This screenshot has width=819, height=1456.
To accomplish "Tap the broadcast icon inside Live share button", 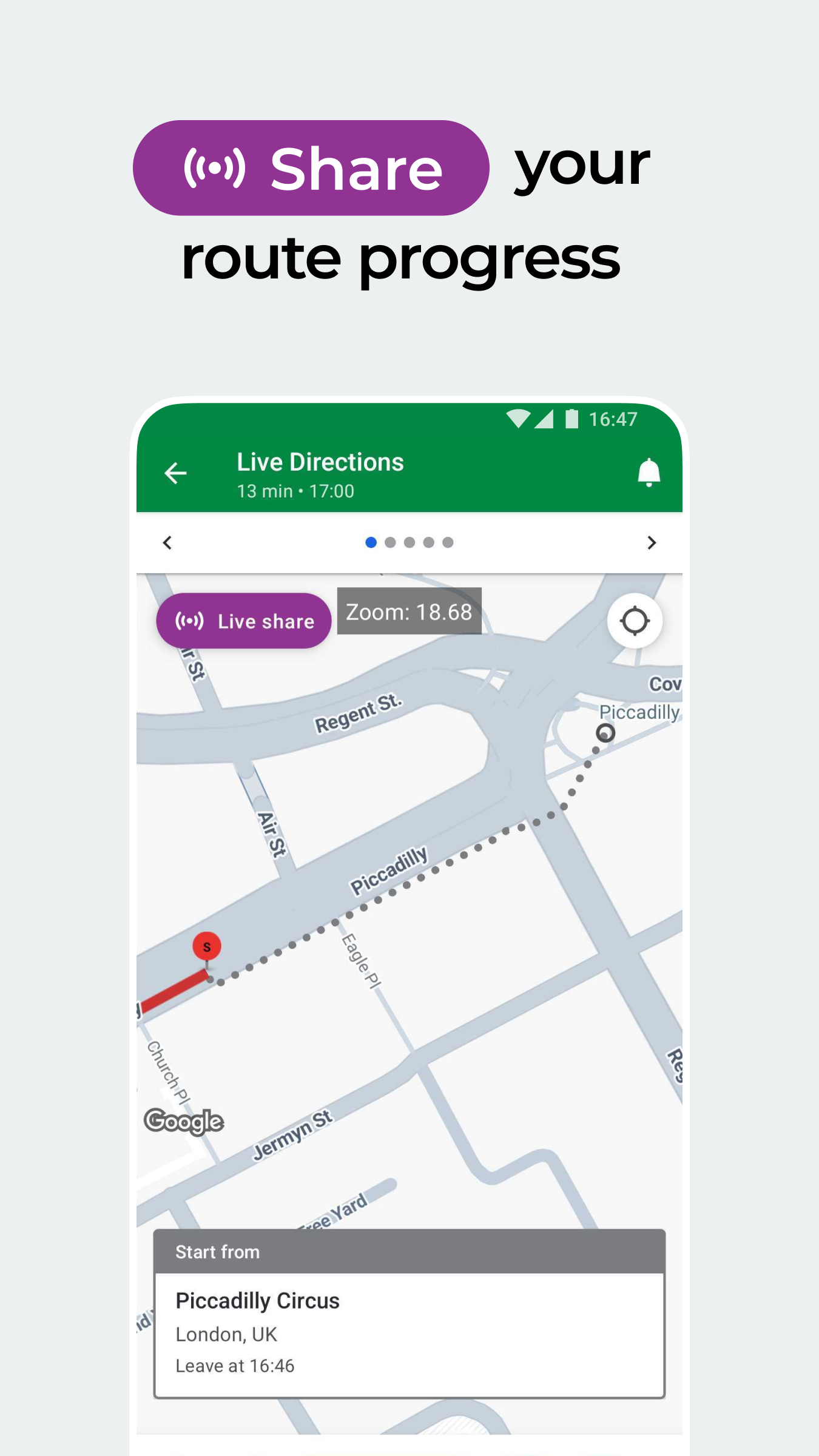I will 192,619.
